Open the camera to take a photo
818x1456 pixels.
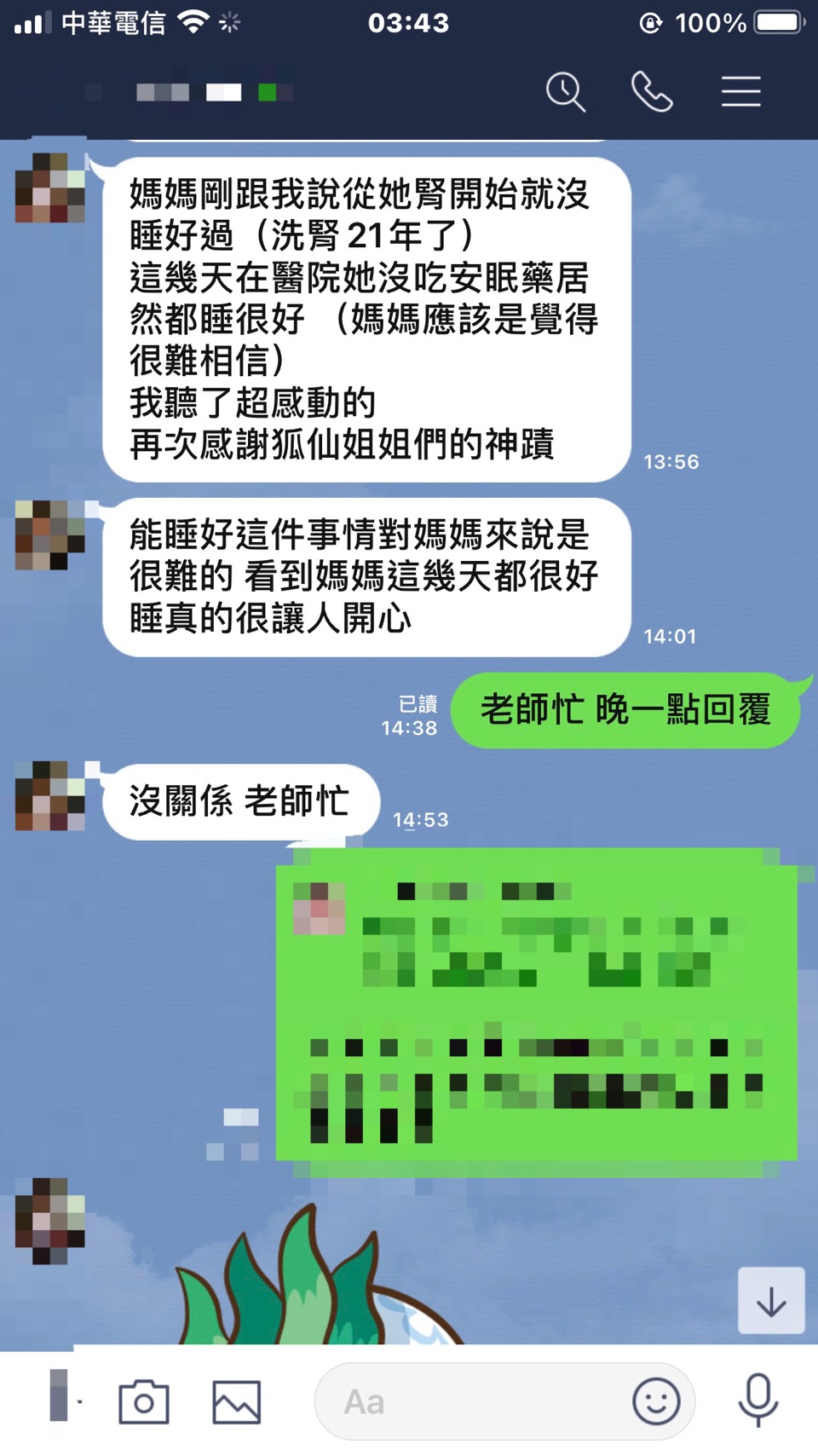pos(144,1401)
